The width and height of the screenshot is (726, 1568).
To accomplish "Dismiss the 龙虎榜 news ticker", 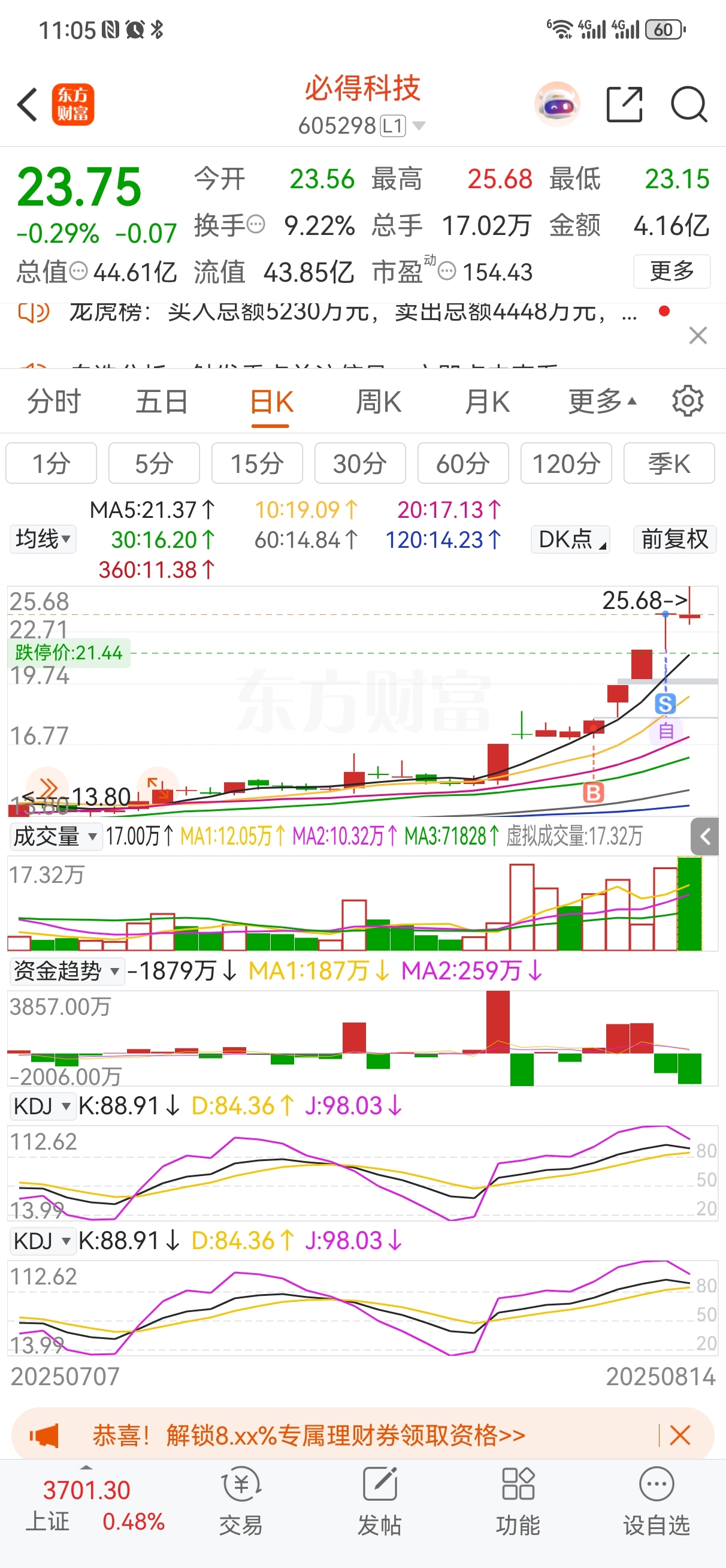I will (x=697, y=336).
